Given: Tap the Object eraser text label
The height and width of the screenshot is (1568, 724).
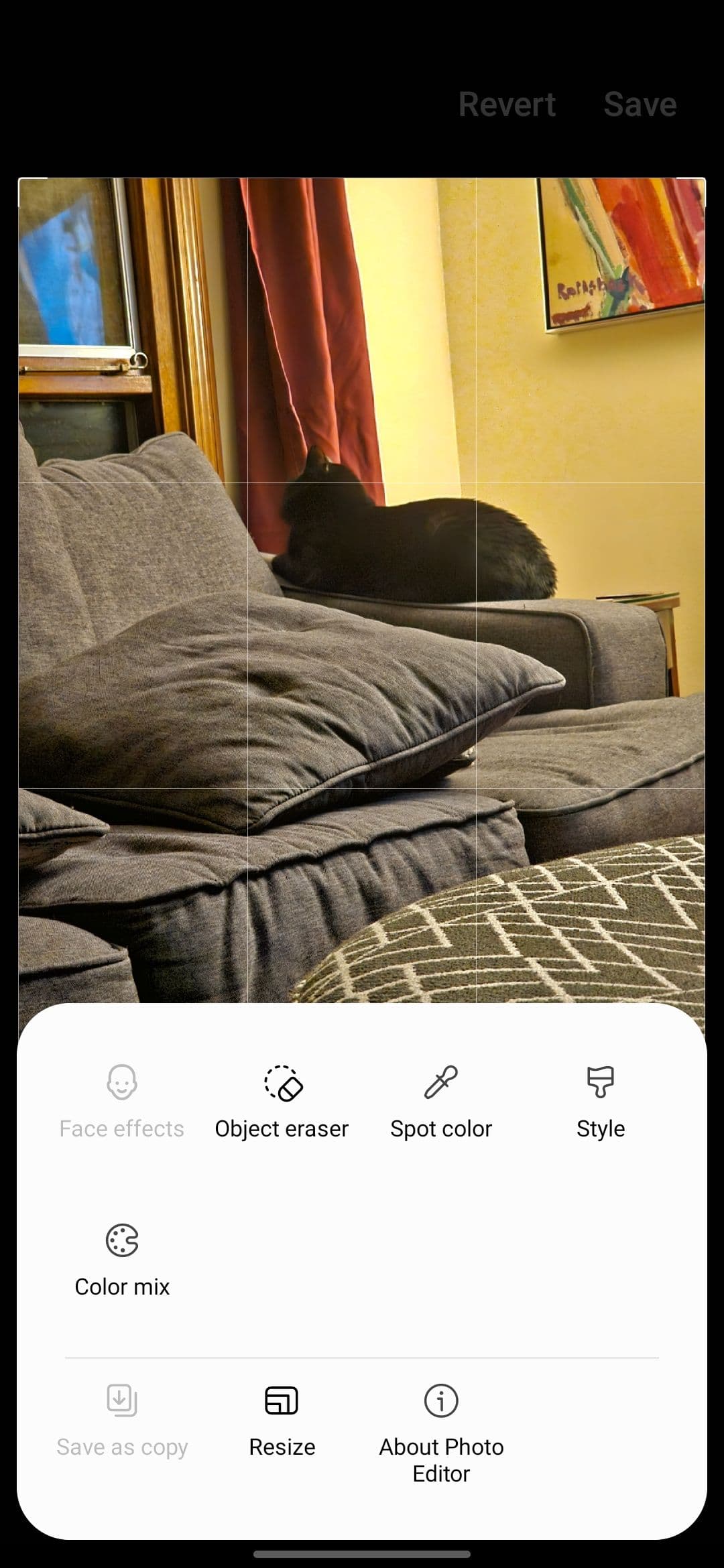Looking at the screenshot, I should coord(282,1128).
